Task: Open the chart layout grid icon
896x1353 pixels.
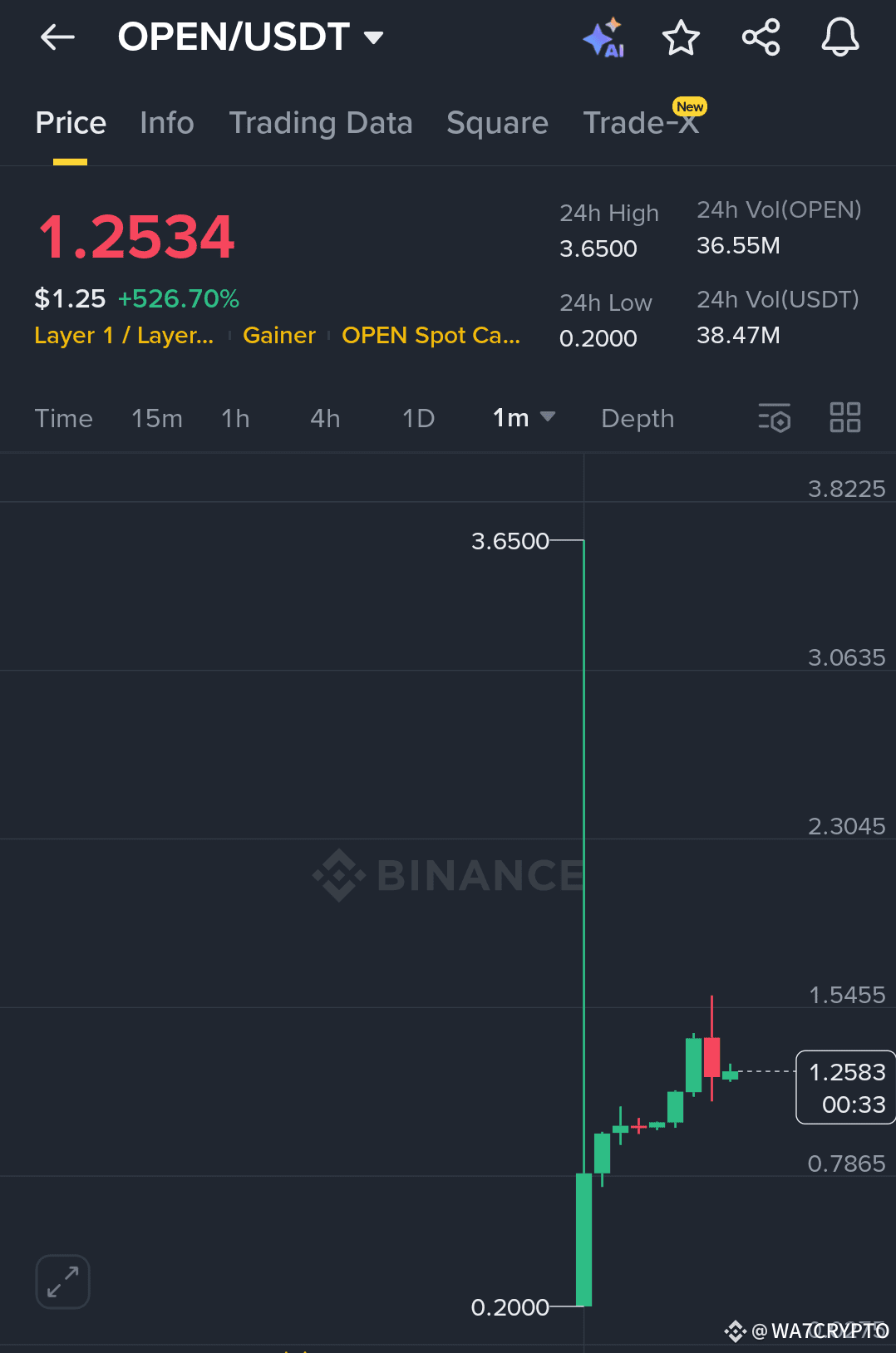Action: click(x=845, y=417)
